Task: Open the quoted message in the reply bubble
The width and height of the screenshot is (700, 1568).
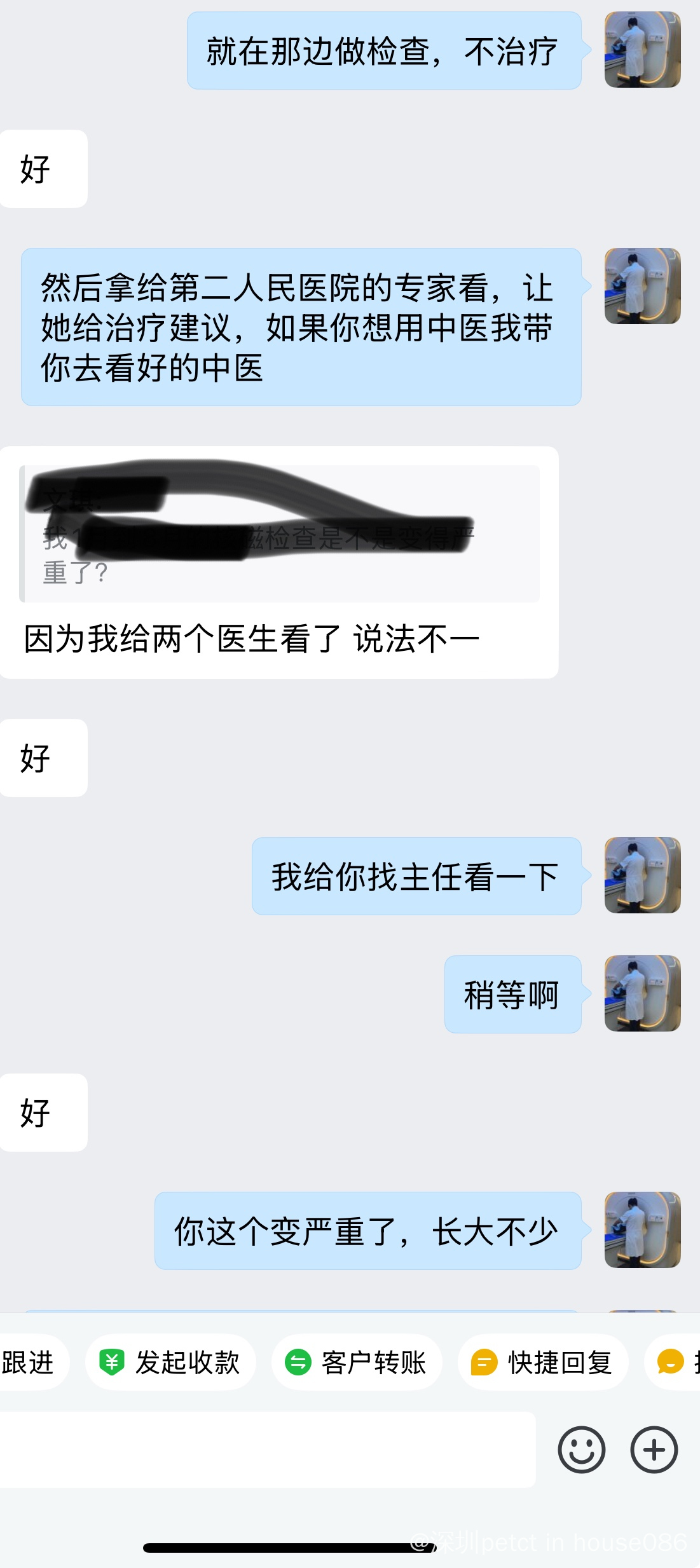Action: pyautogui.click(x=280, y=535)
